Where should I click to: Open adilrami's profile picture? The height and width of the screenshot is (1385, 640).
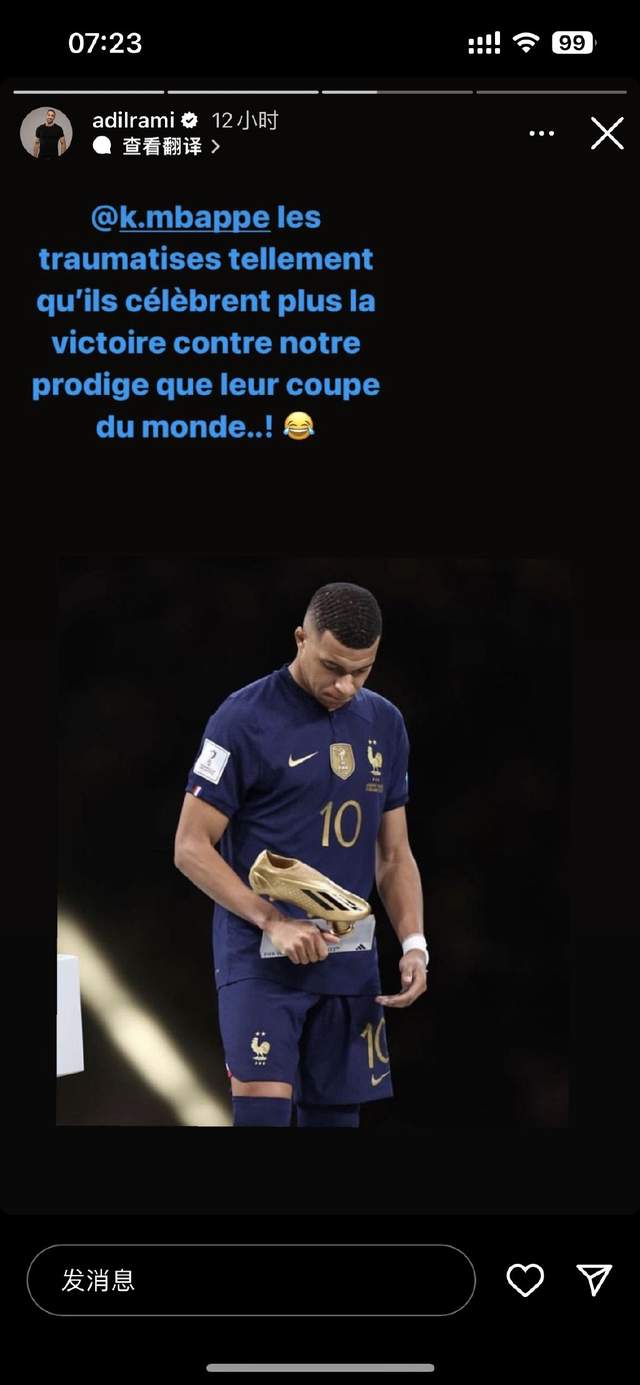click(x=46, y=133)
